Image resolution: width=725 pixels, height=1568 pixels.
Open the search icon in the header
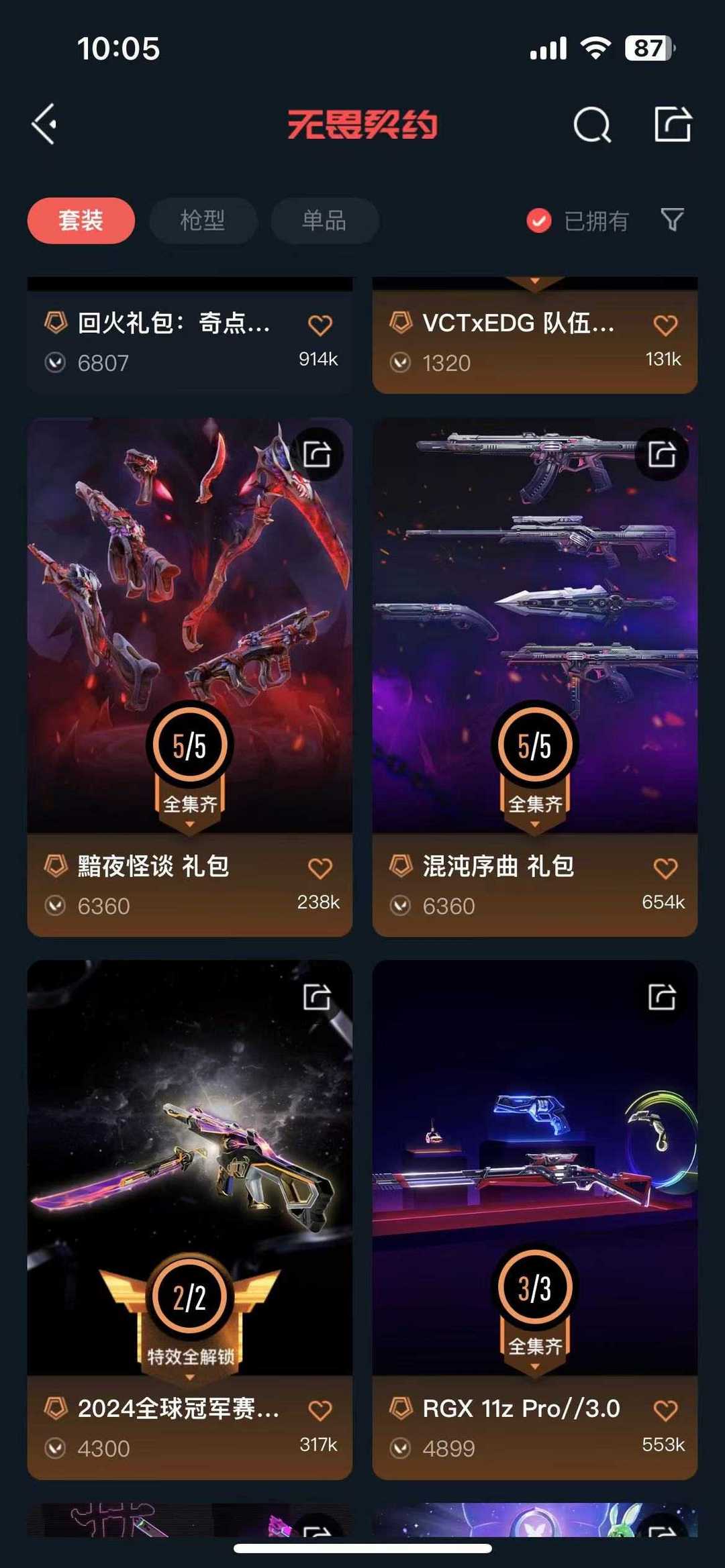point(592,125)
